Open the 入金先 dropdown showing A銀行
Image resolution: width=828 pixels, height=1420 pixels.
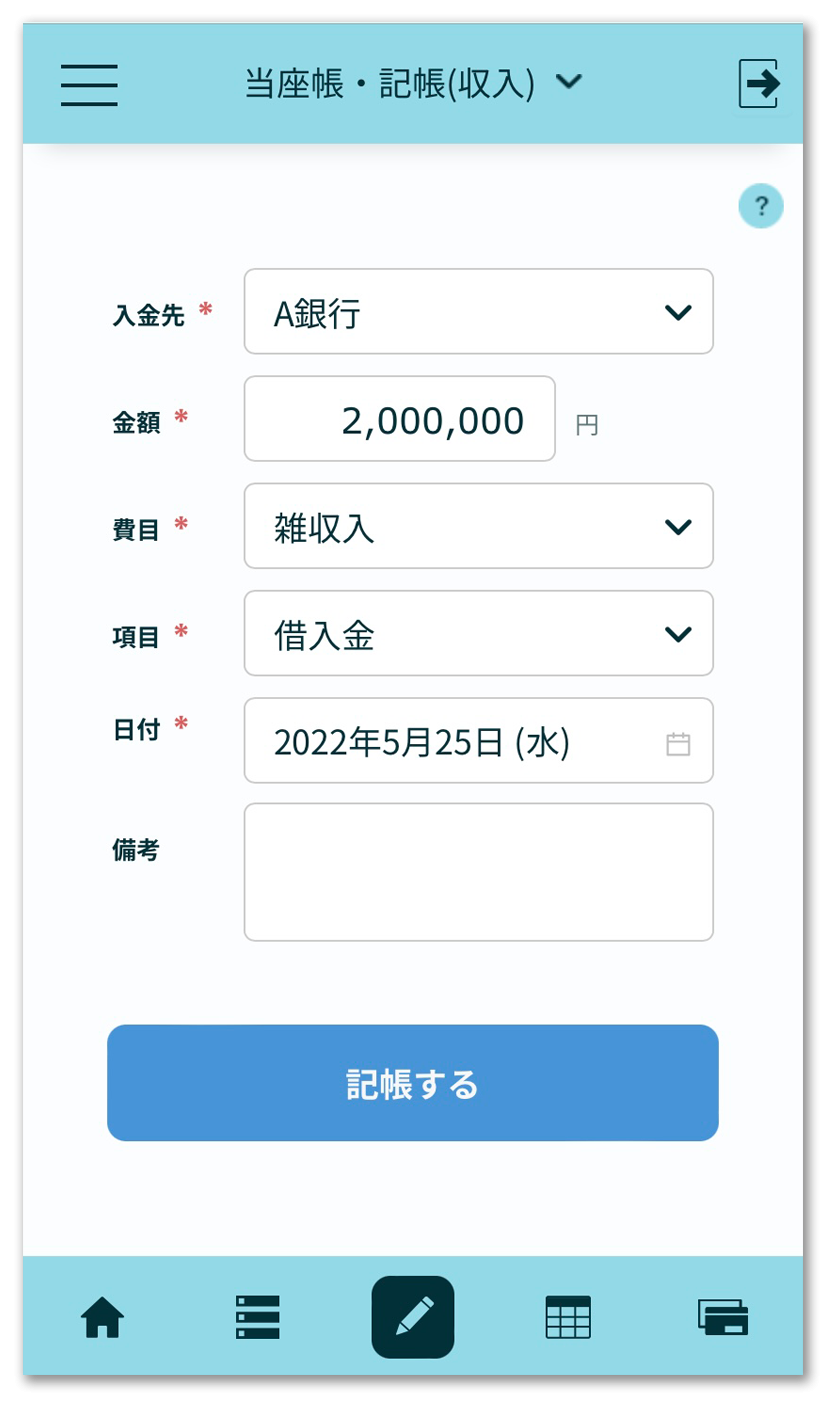click(479, 311)
